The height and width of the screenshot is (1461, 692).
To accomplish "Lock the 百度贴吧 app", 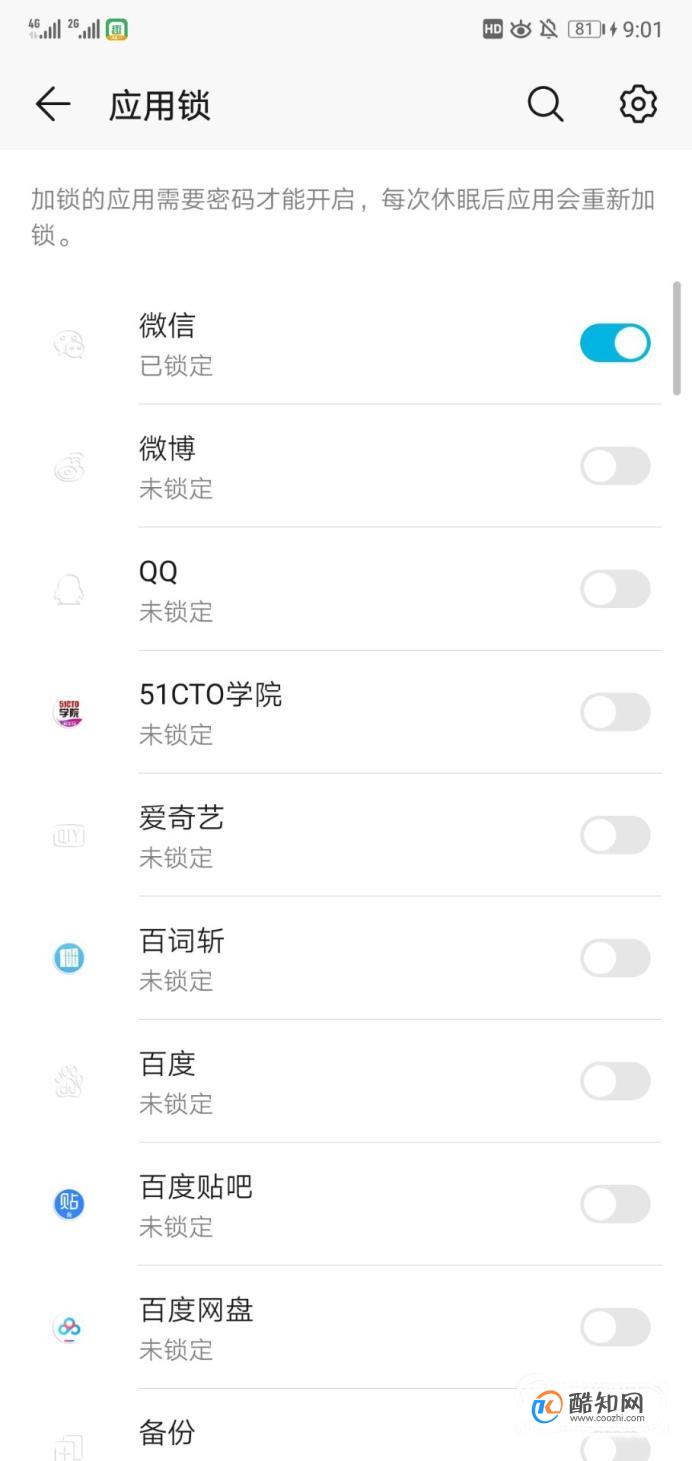I will (x=615, y=1204).
